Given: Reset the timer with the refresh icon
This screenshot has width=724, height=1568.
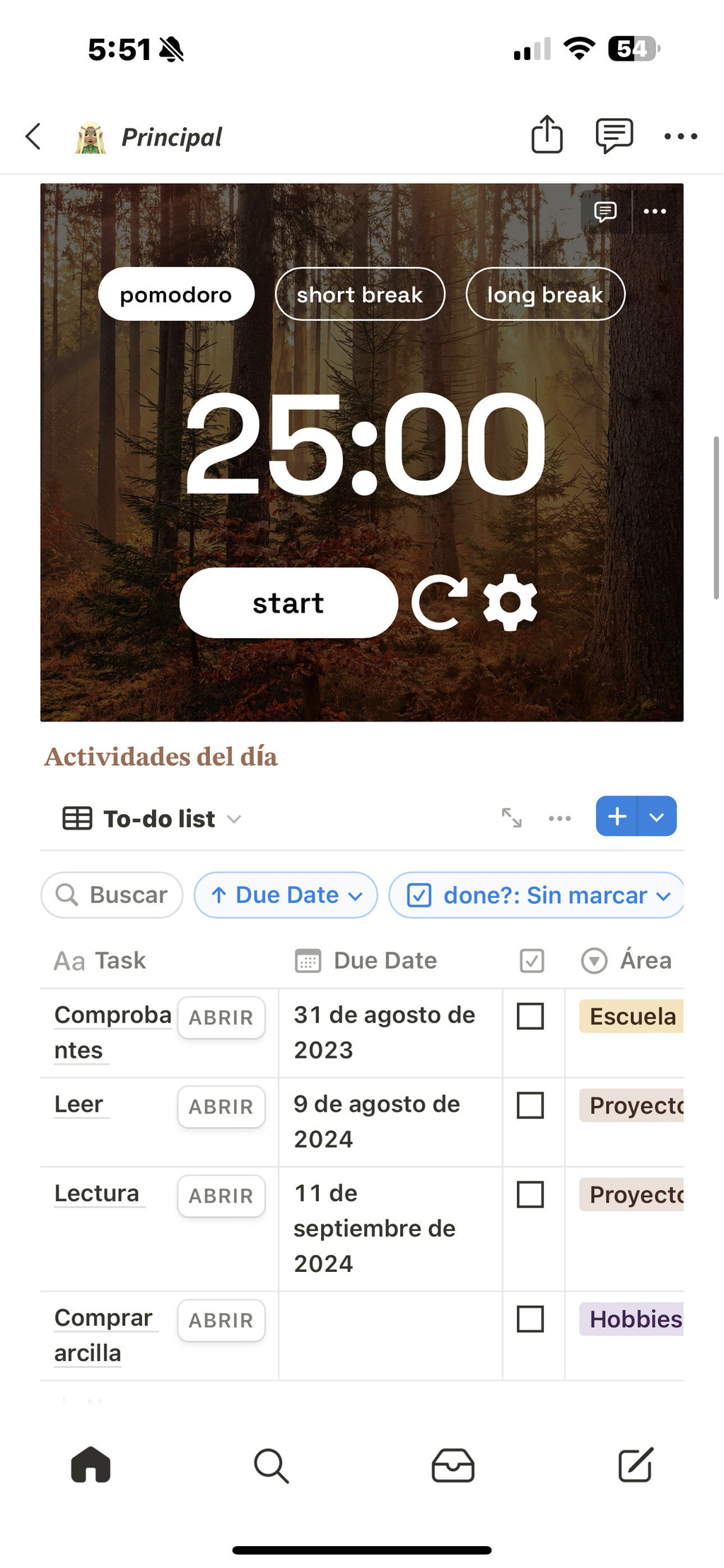Looking at the screenshot, I should pos(440,603).
